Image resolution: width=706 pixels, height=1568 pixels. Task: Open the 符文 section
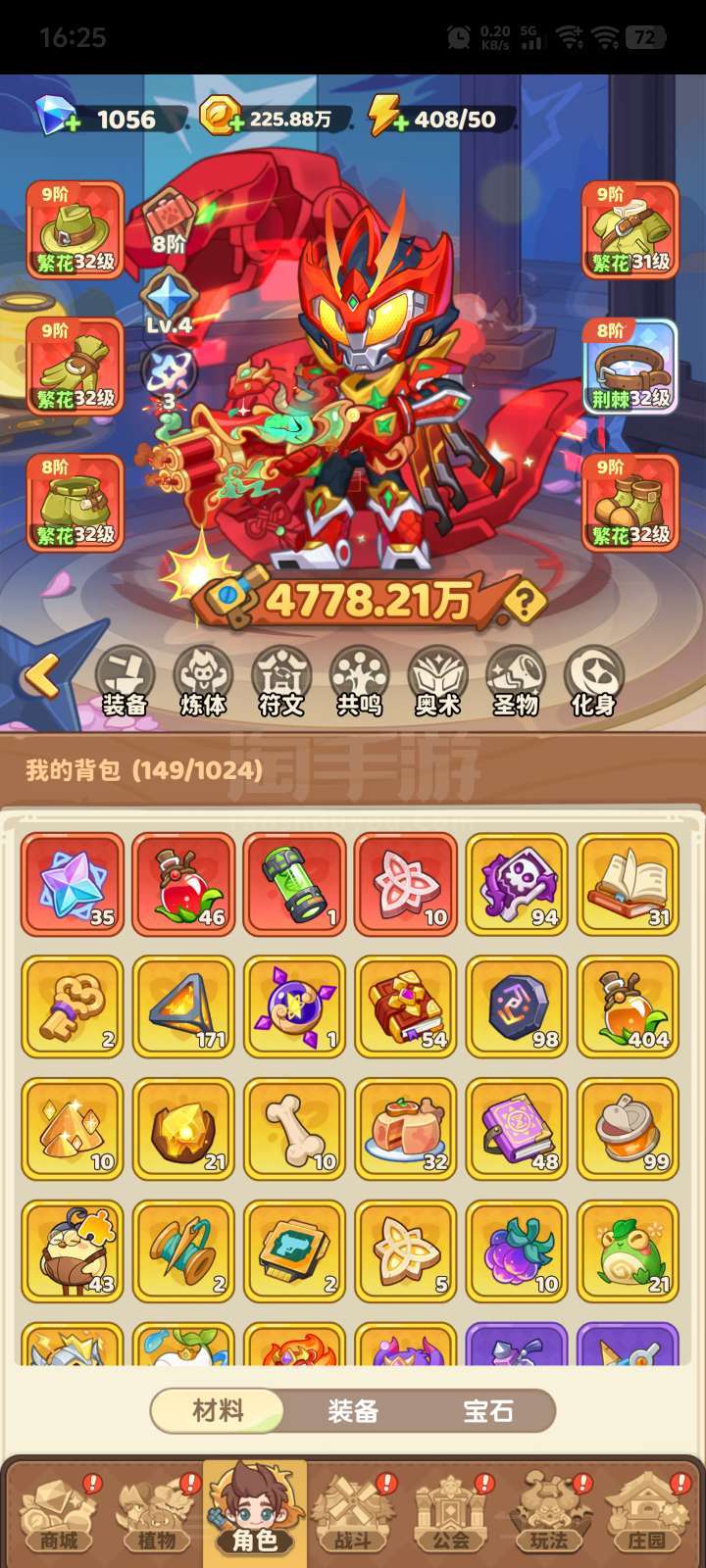tap(281, 681)
